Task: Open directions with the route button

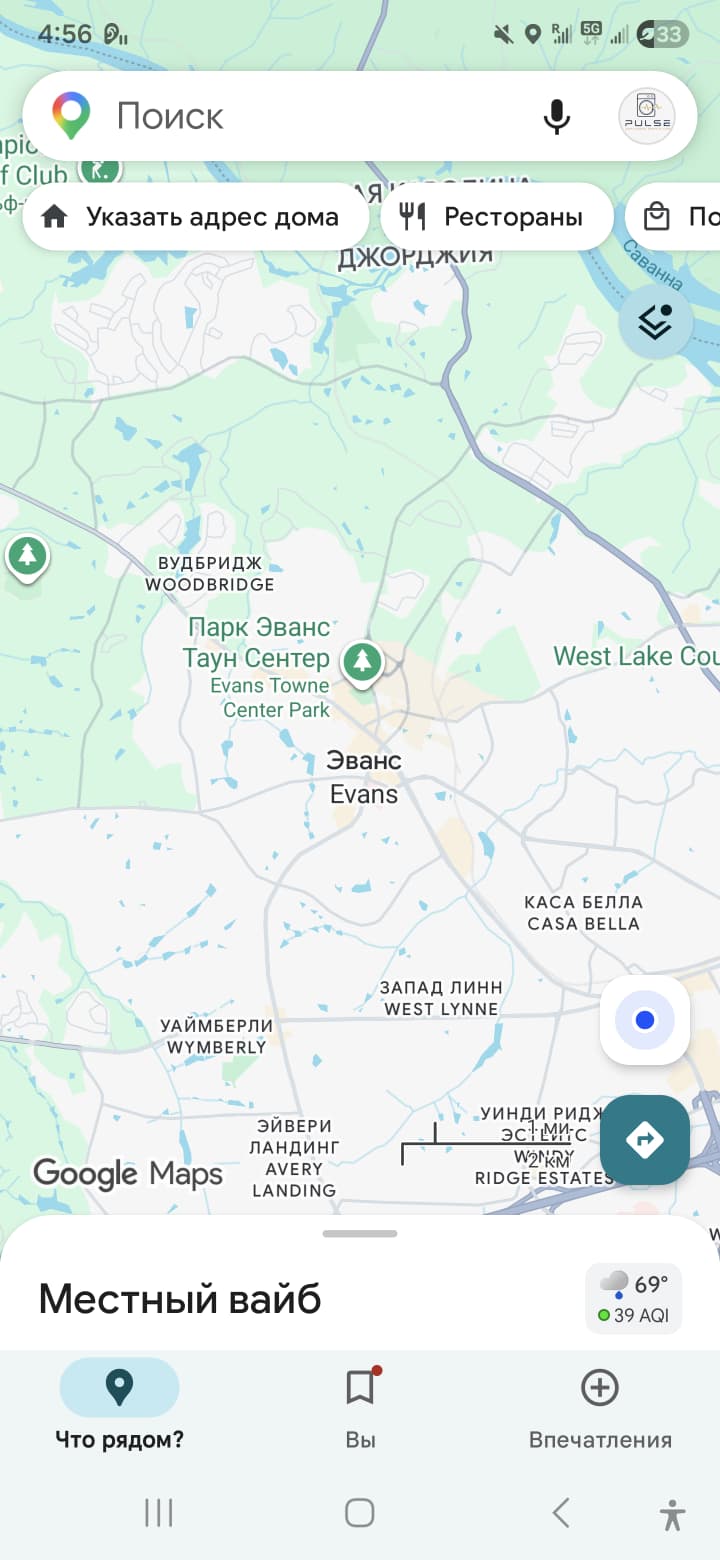Action: click(x=645, y=1139)
